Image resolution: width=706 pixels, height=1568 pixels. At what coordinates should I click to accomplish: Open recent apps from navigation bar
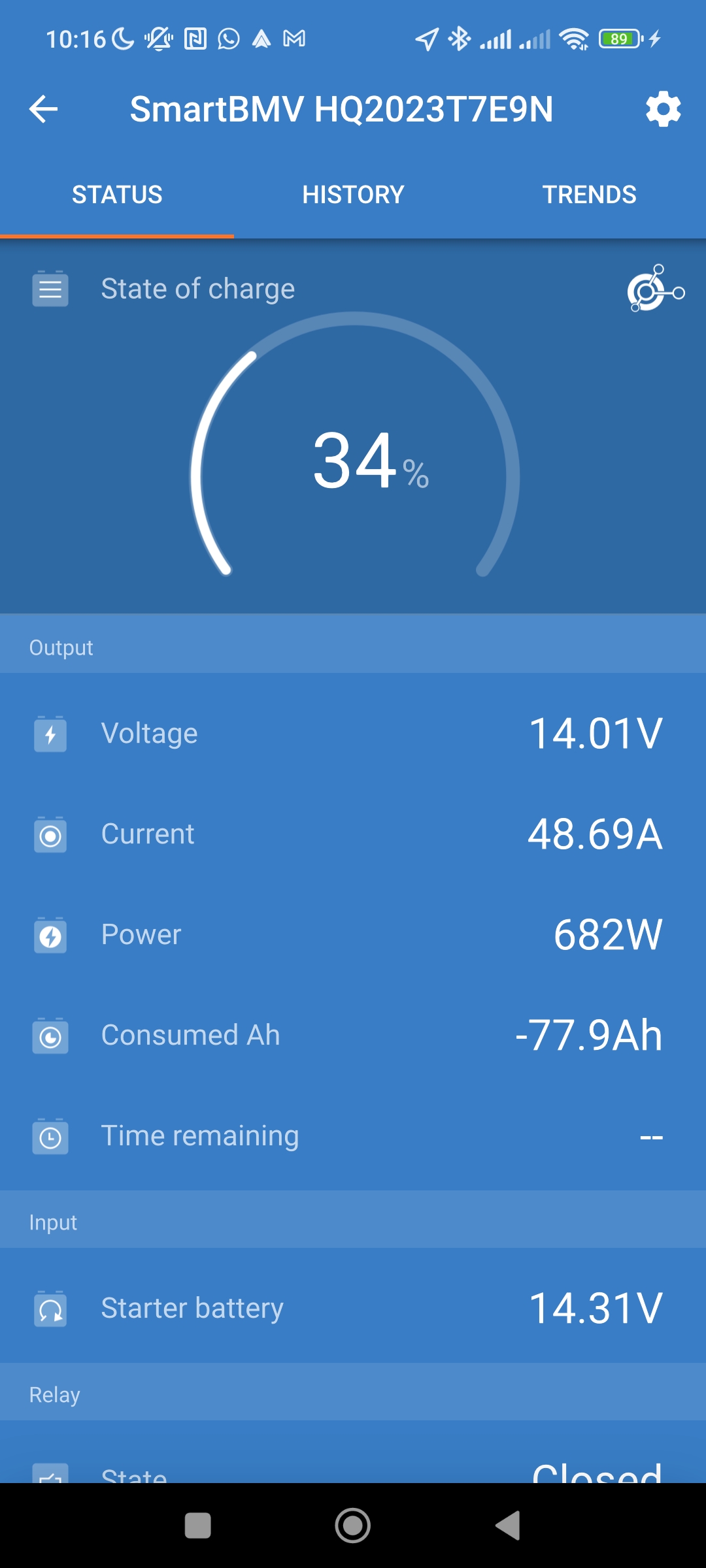pyautogui.click(x=197, y=1526)
